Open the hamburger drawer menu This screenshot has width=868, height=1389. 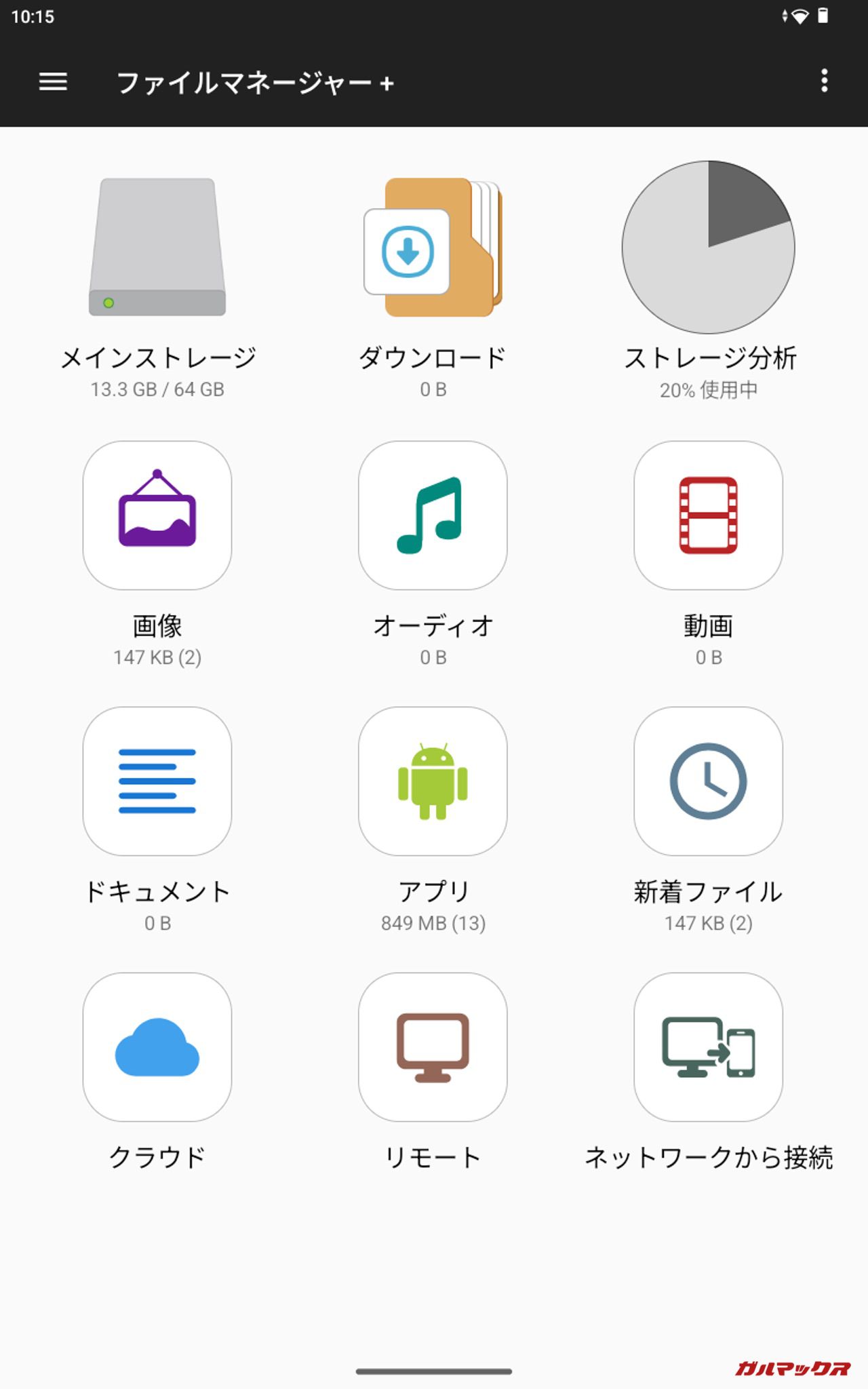53,82
